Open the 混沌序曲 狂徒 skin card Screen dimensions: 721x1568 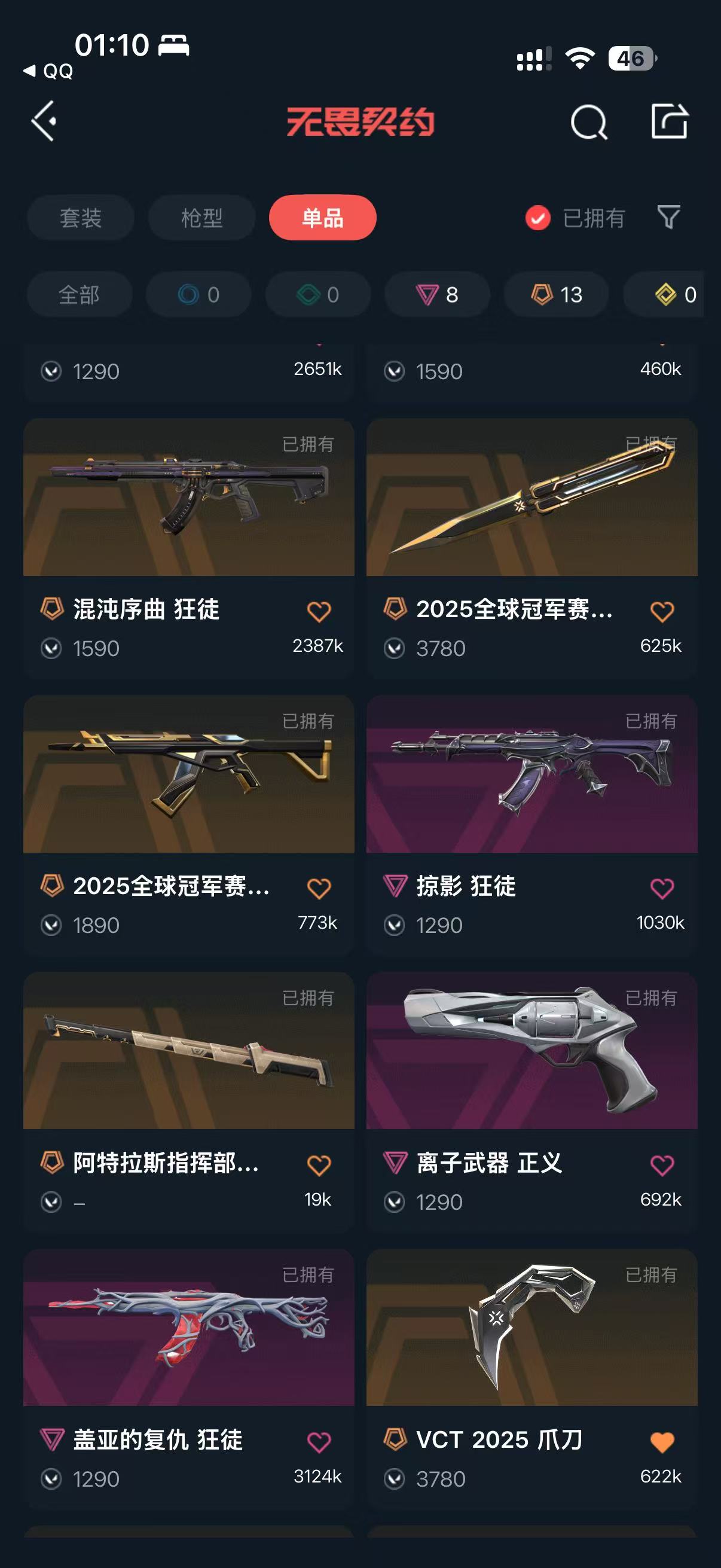(188, 548)
